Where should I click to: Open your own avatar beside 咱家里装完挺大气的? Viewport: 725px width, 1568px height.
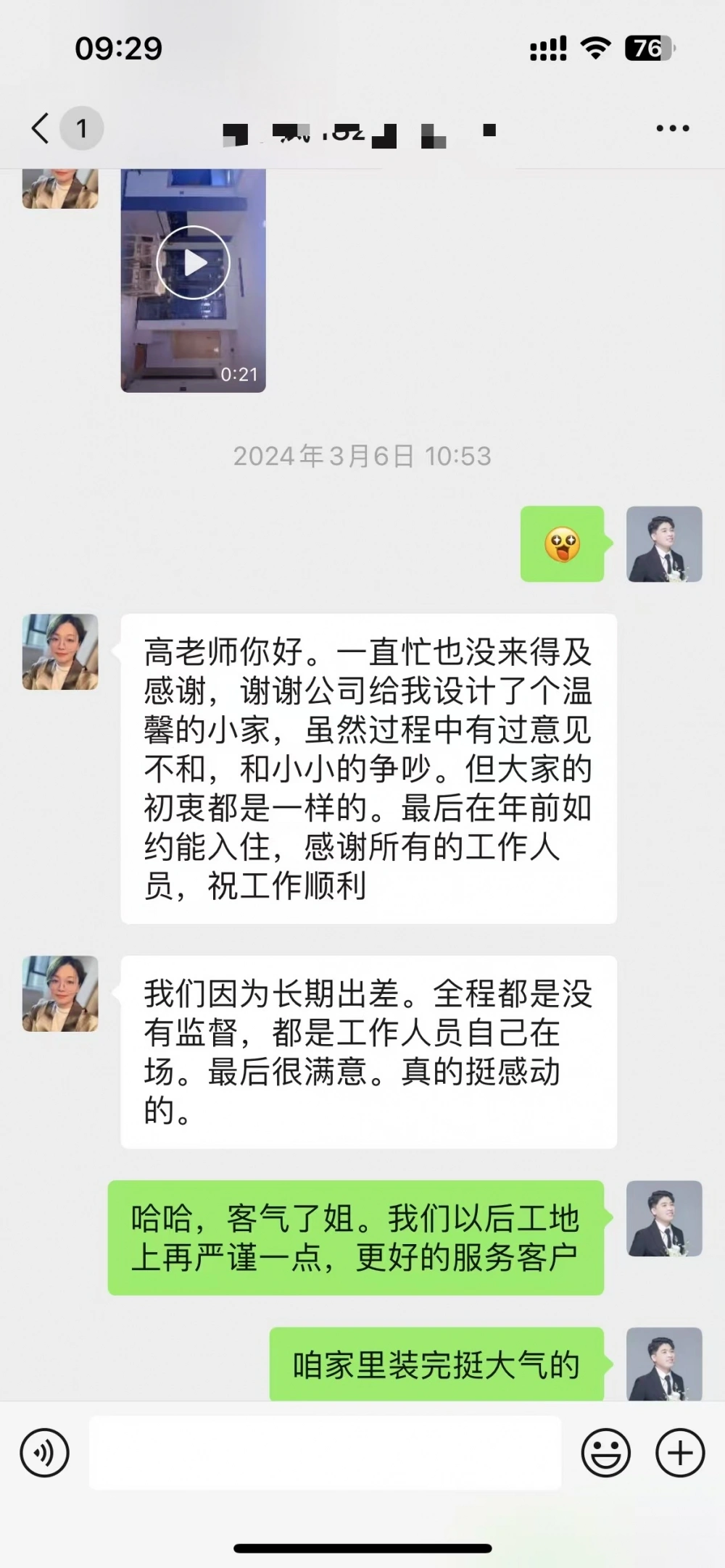pos(664,1364)
